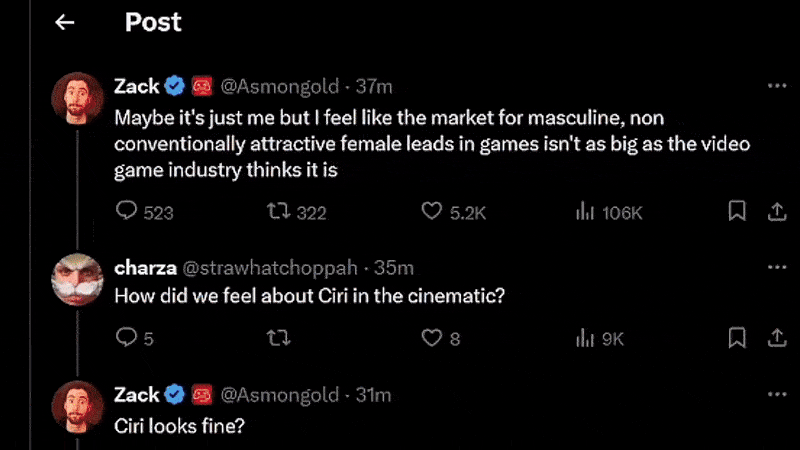Go back using the arrow
This screenshot has height=450, width=800.
[65, 23]
